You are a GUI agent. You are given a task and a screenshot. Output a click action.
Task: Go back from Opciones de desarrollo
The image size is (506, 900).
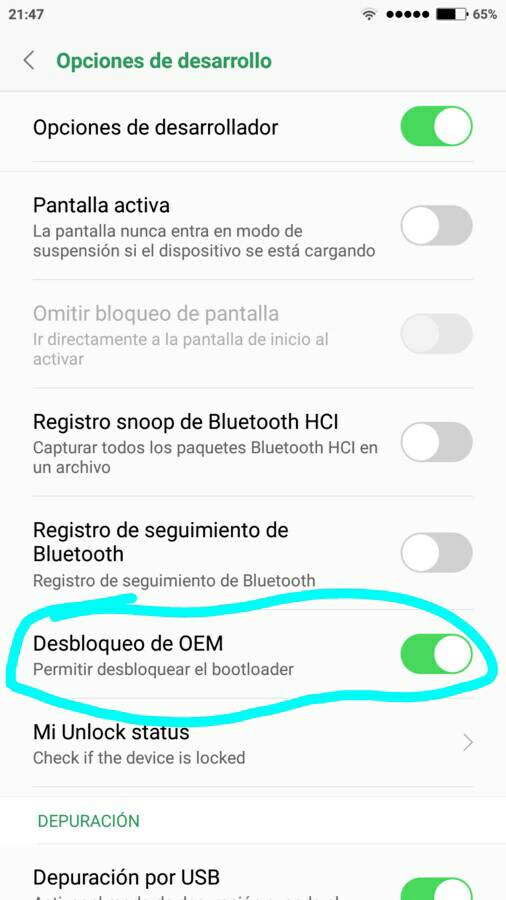[x=29, y=61]
